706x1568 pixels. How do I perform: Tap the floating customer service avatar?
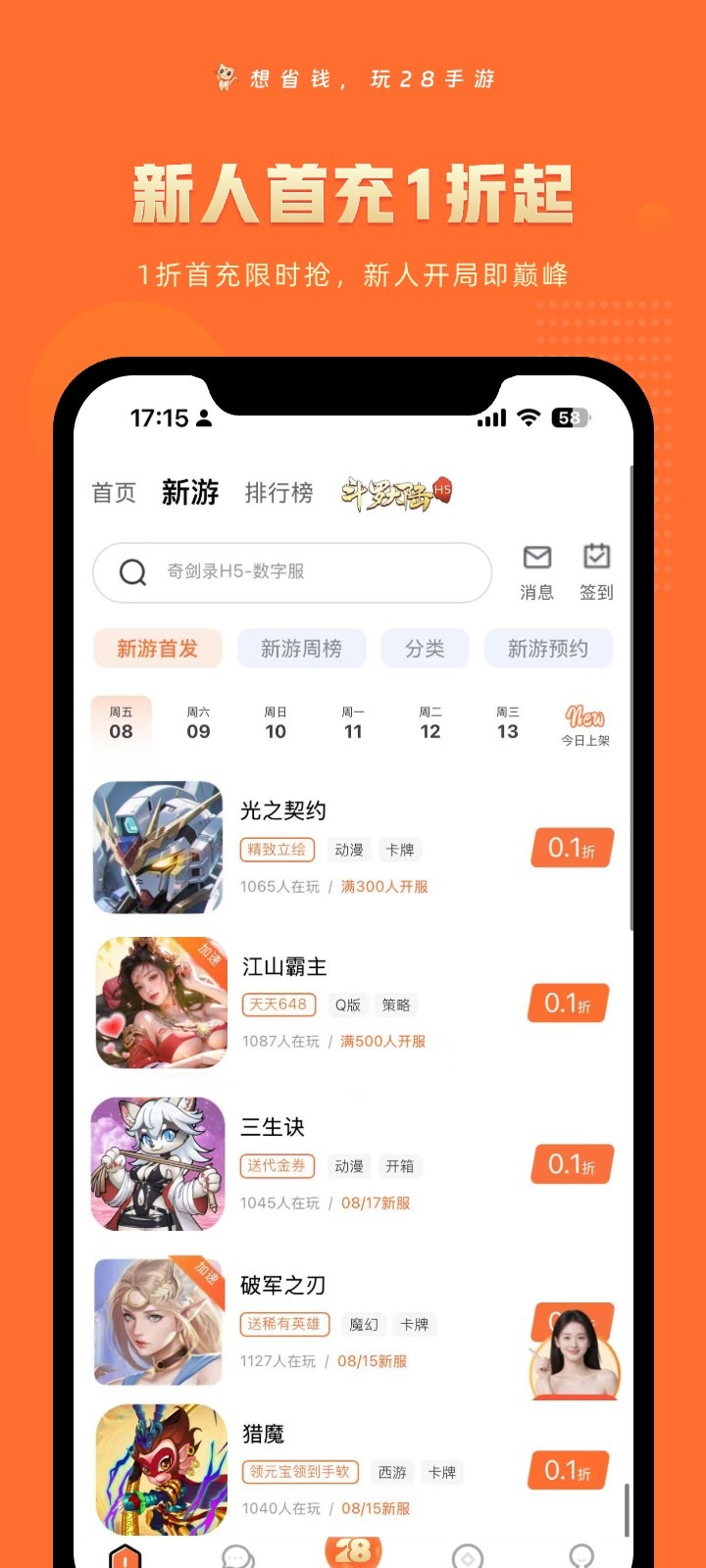[x=574, y=1352]
